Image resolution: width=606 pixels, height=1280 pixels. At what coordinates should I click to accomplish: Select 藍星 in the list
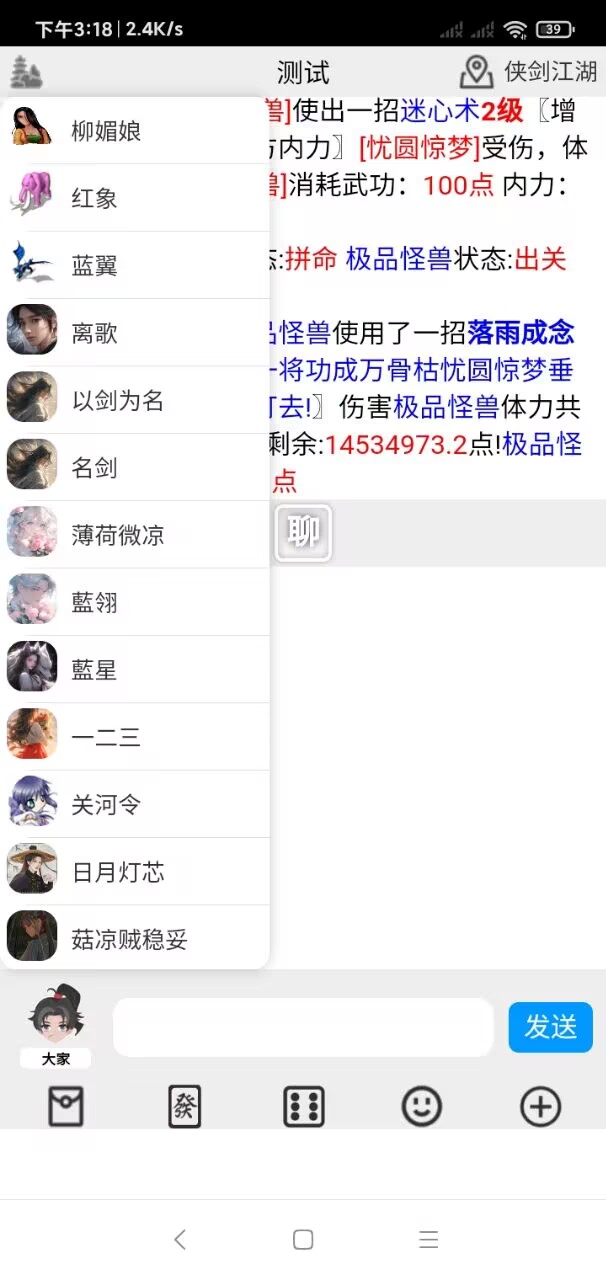click(135, 670)
